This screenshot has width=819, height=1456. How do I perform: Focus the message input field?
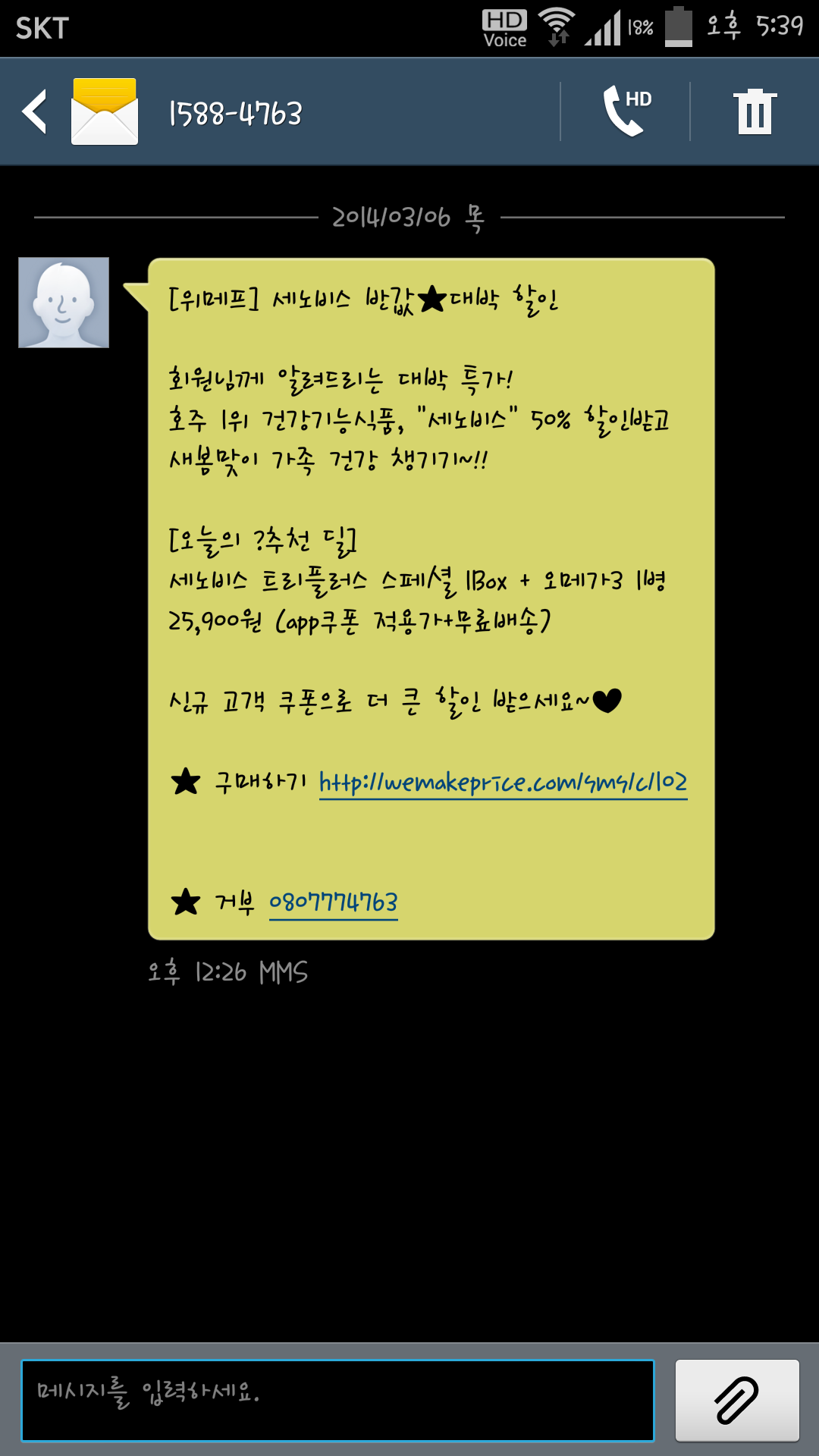click(337, 1400)
